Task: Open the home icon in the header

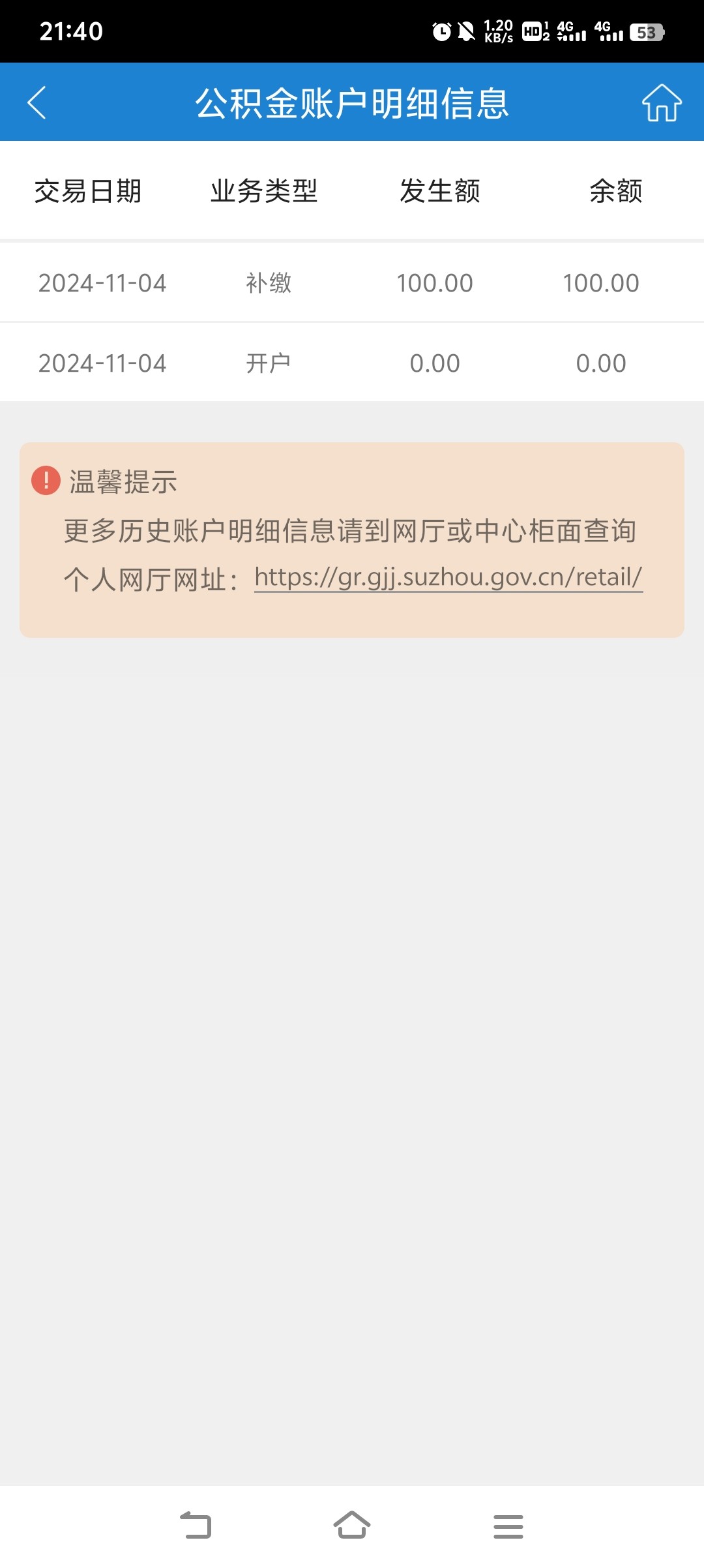Action: pyautogui.click(x=662, y=102)
